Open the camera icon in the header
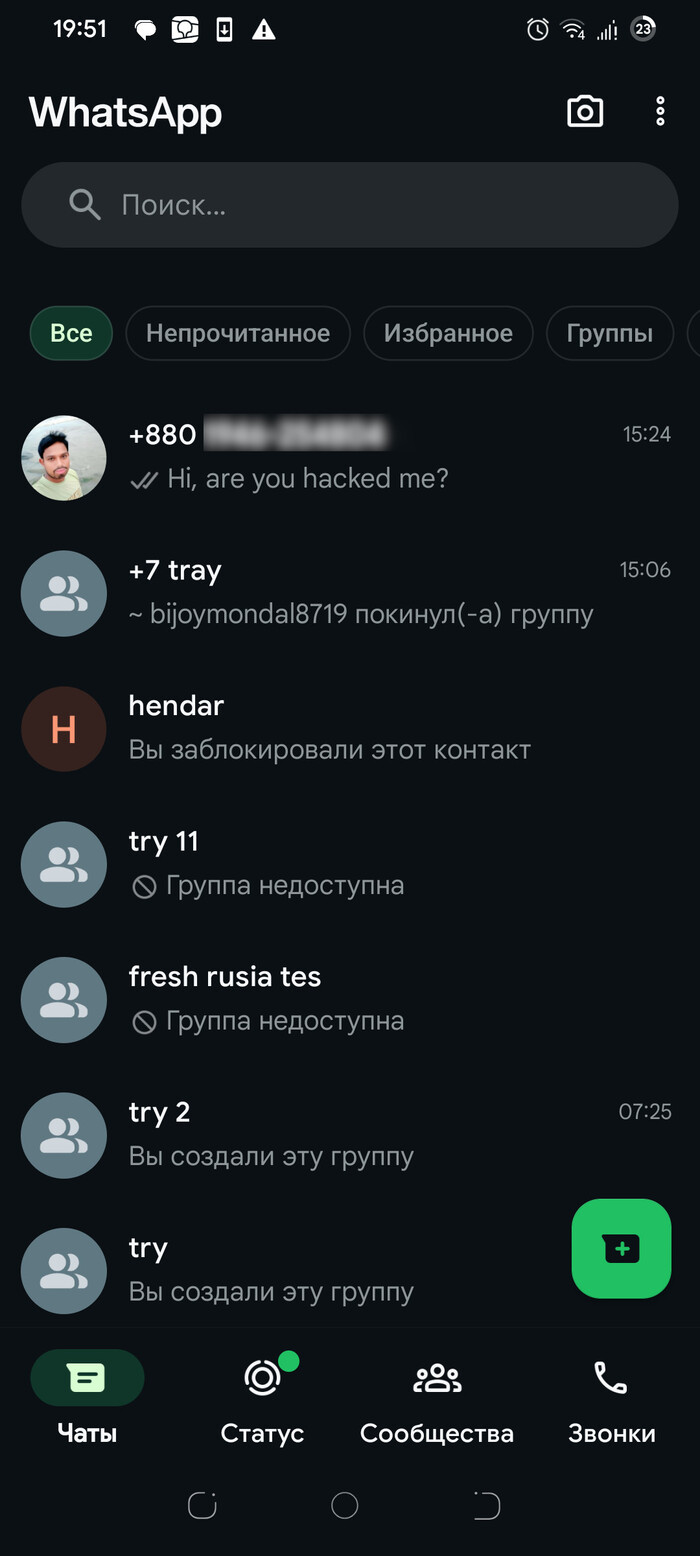This screenshot has width=700, height=1556. [585, 111]
